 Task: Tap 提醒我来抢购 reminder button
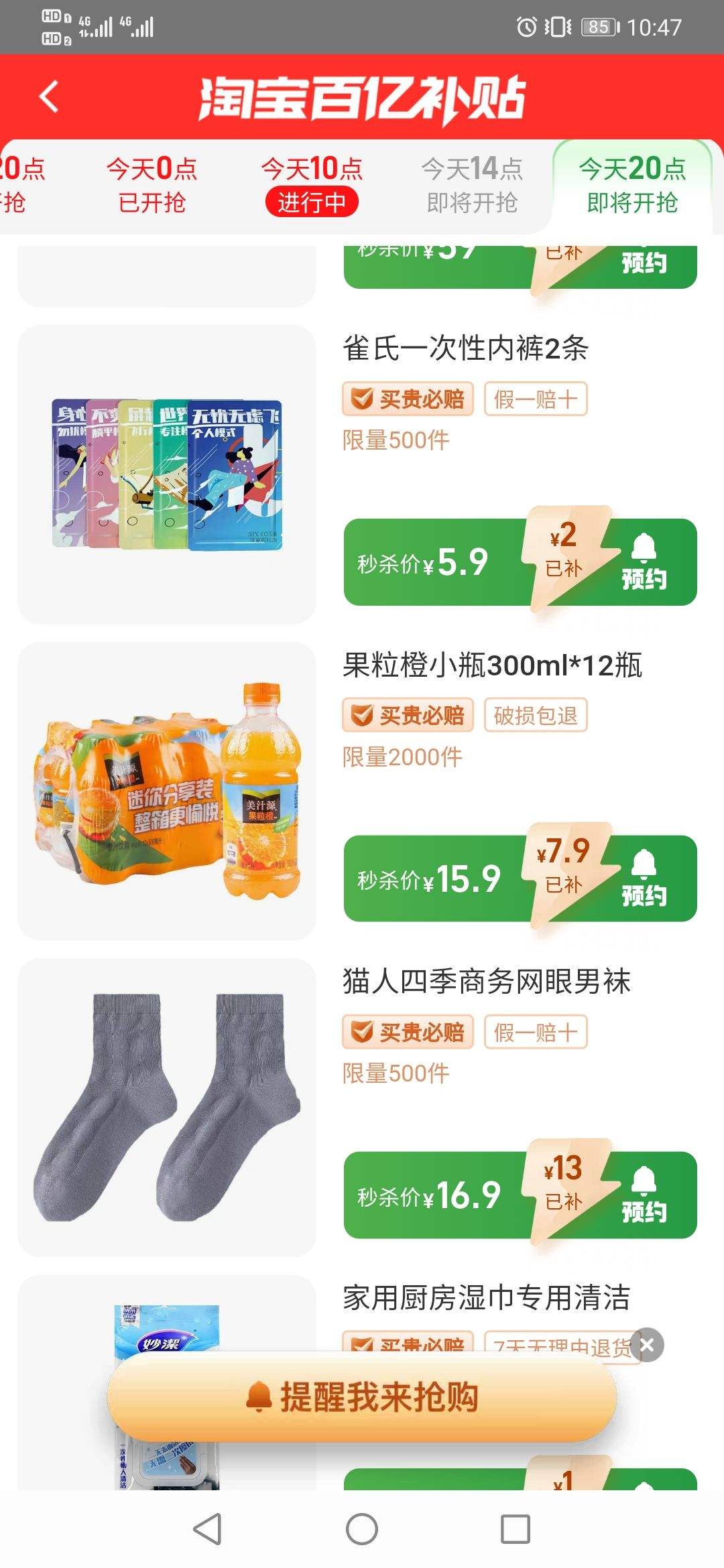pos(362,1398)
